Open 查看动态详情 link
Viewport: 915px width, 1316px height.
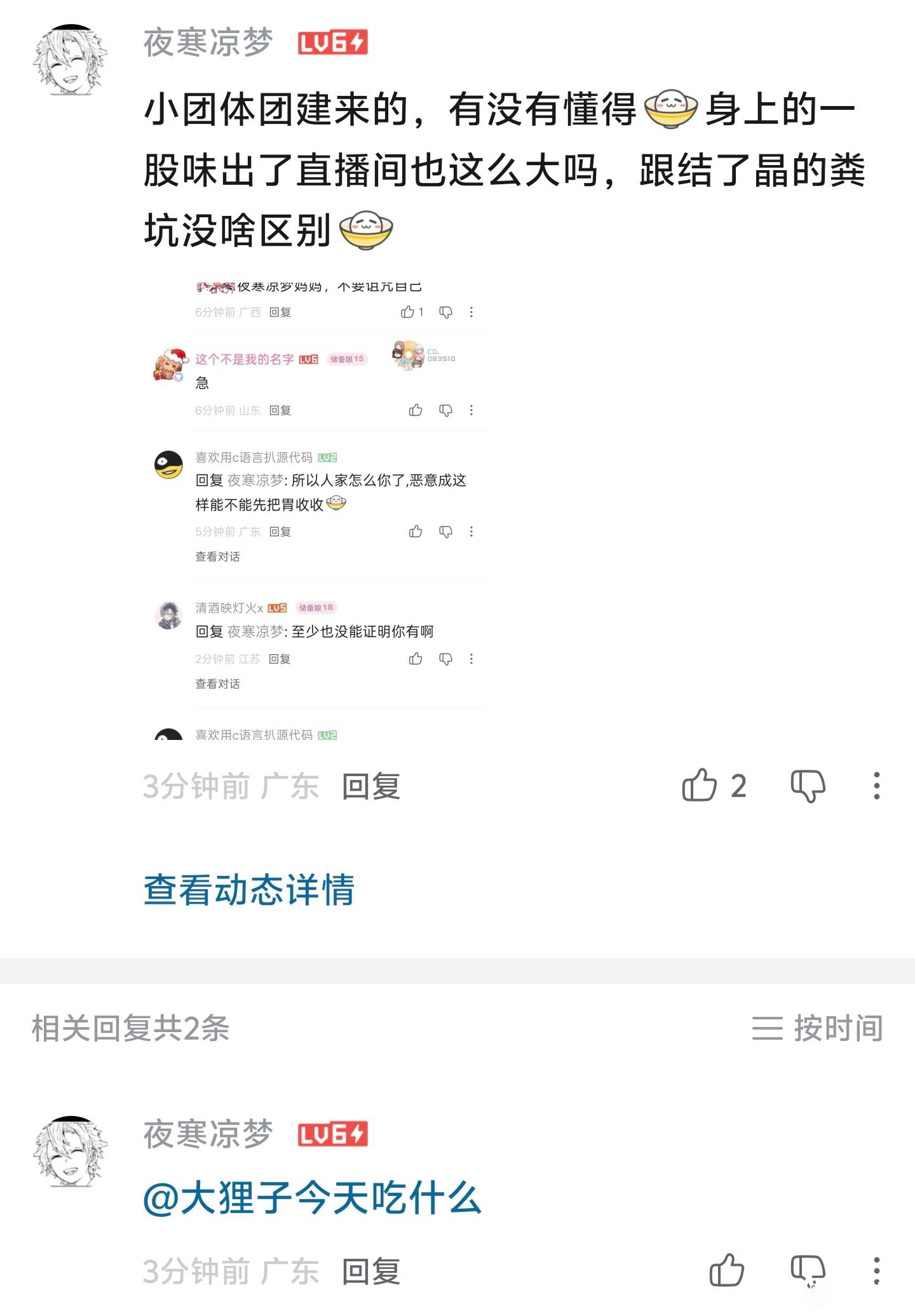click(248, 889)
